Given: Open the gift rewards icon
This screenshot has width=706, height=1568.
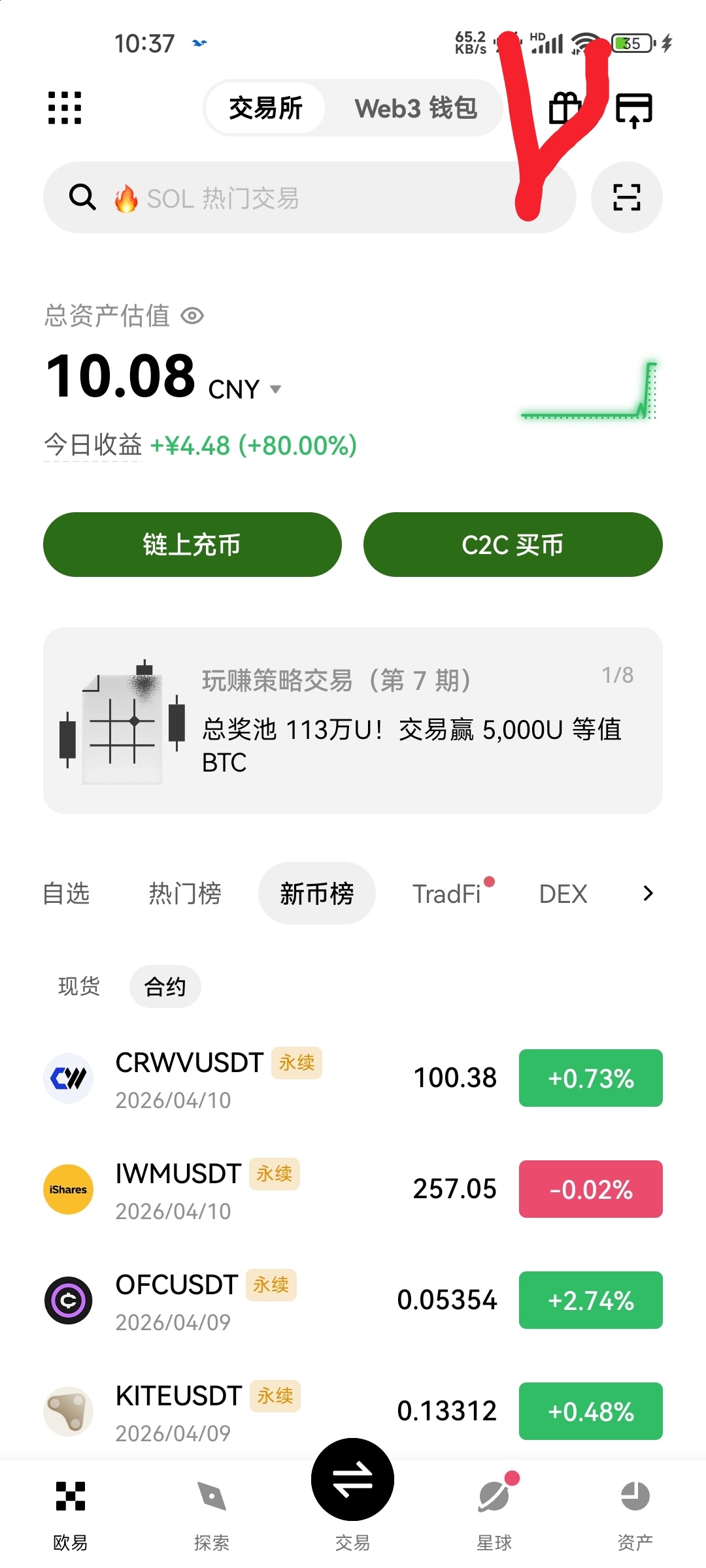Looking at the screenshot, I should click(x=565, y=108).
